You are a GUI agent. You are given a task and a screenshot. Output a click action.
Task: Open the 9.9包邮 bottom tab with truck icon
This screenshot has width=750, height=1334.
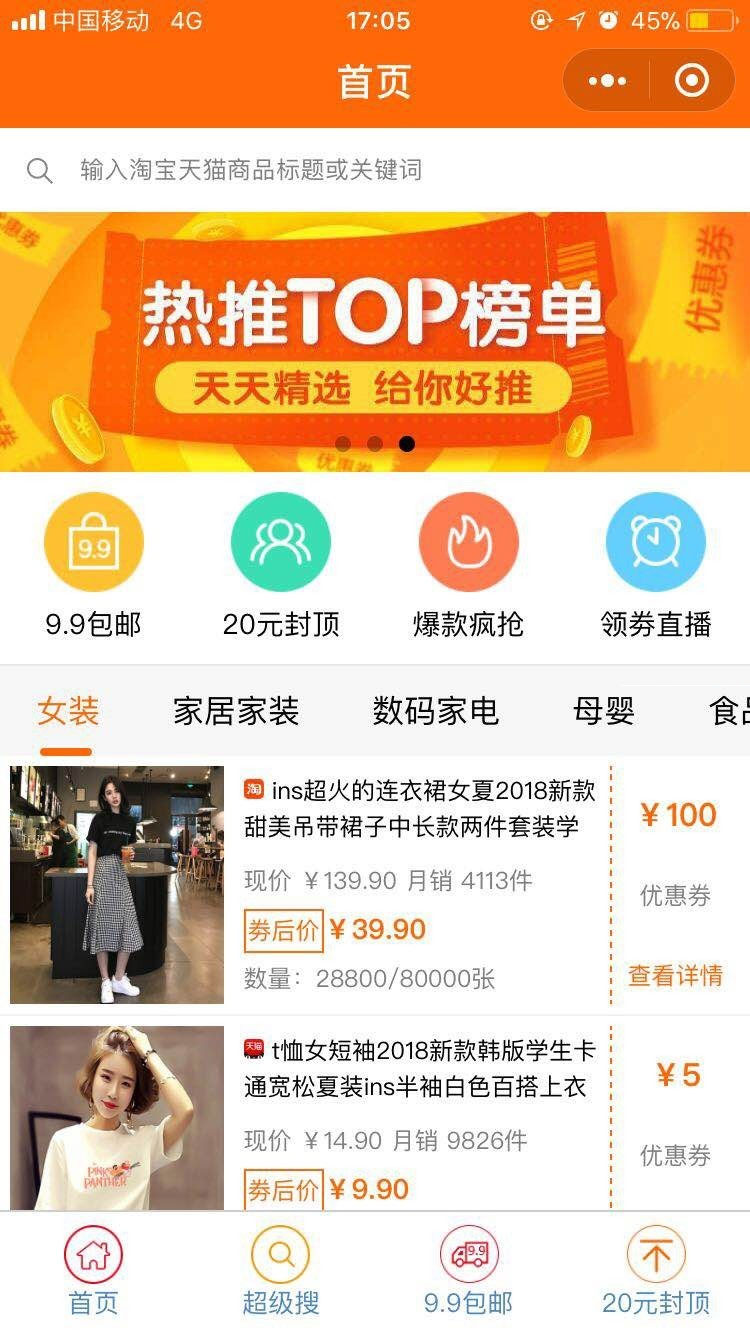[468, 1272]
